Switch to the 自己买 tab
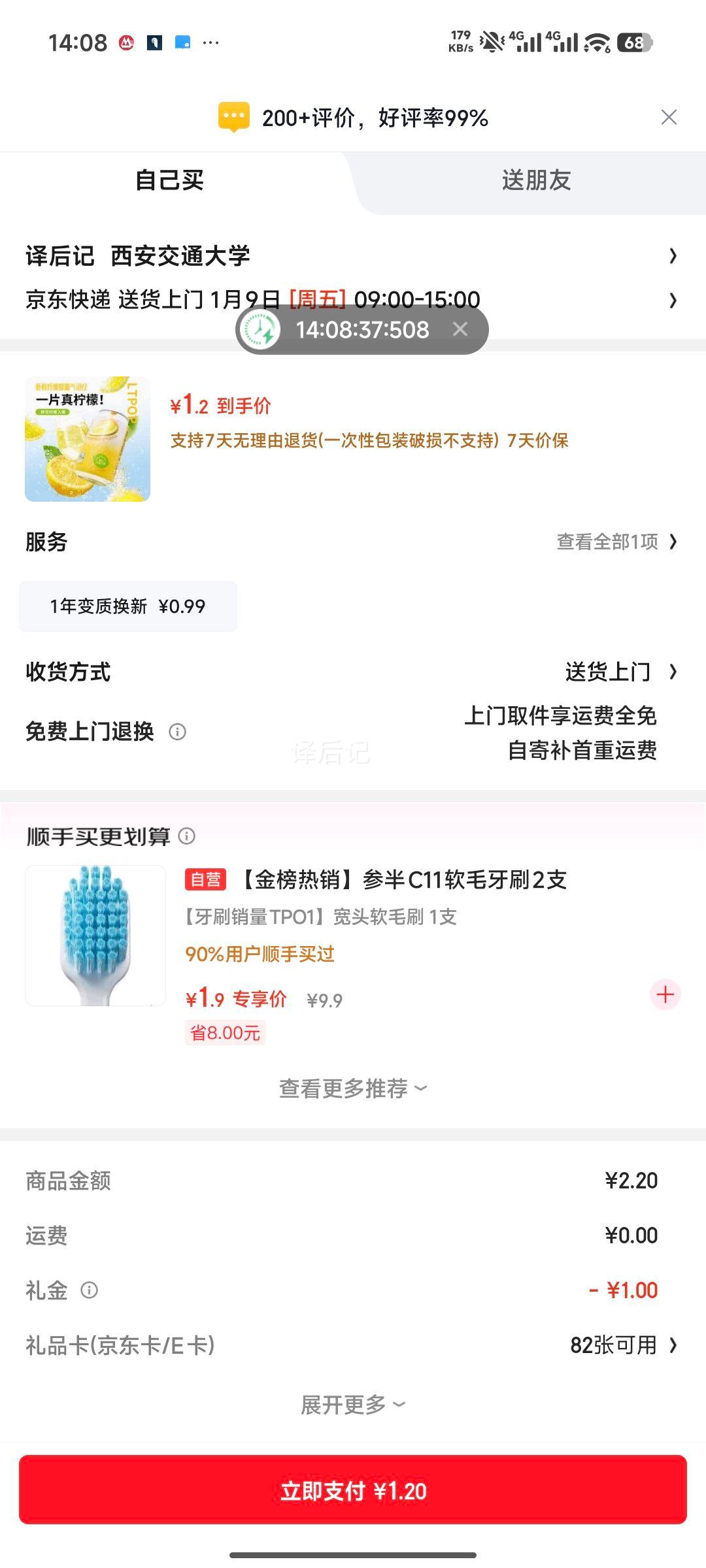The width and height of the screenshot is (706, 1568). [169, 181]
